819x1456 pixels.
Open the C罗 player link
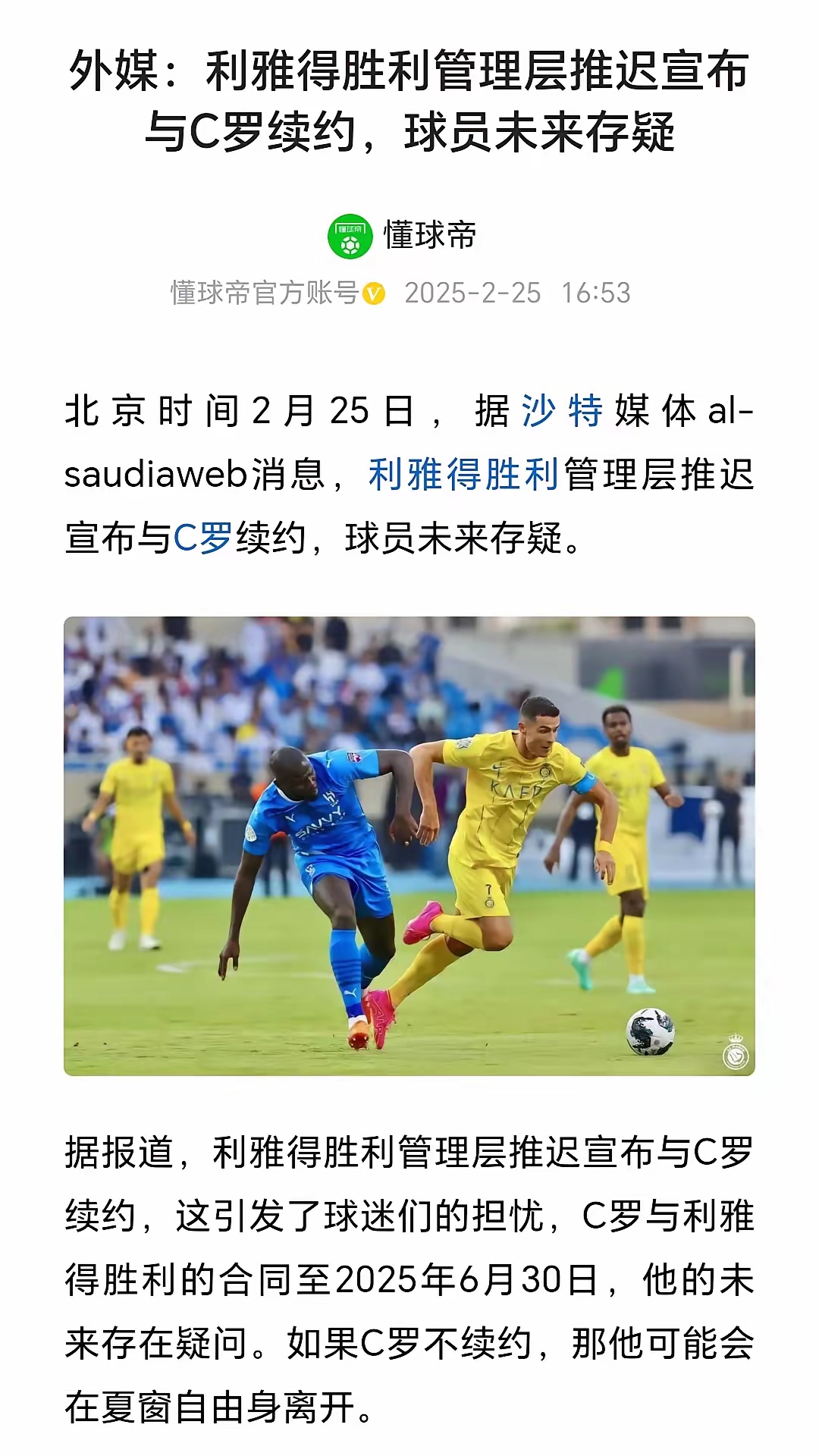202,538
